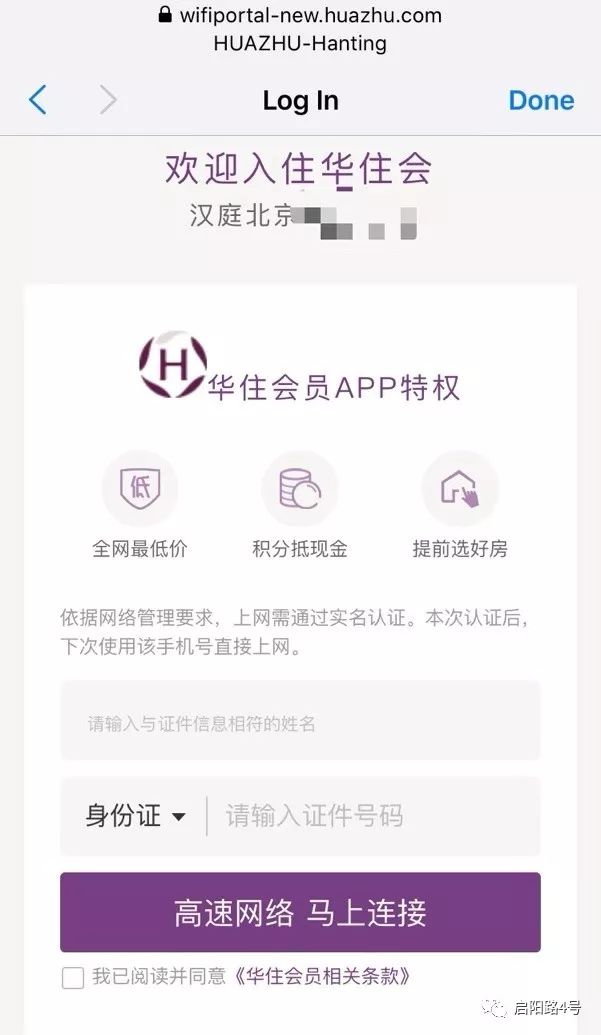Tap 高速网络 马上连接 button

[x=300, y=912]
